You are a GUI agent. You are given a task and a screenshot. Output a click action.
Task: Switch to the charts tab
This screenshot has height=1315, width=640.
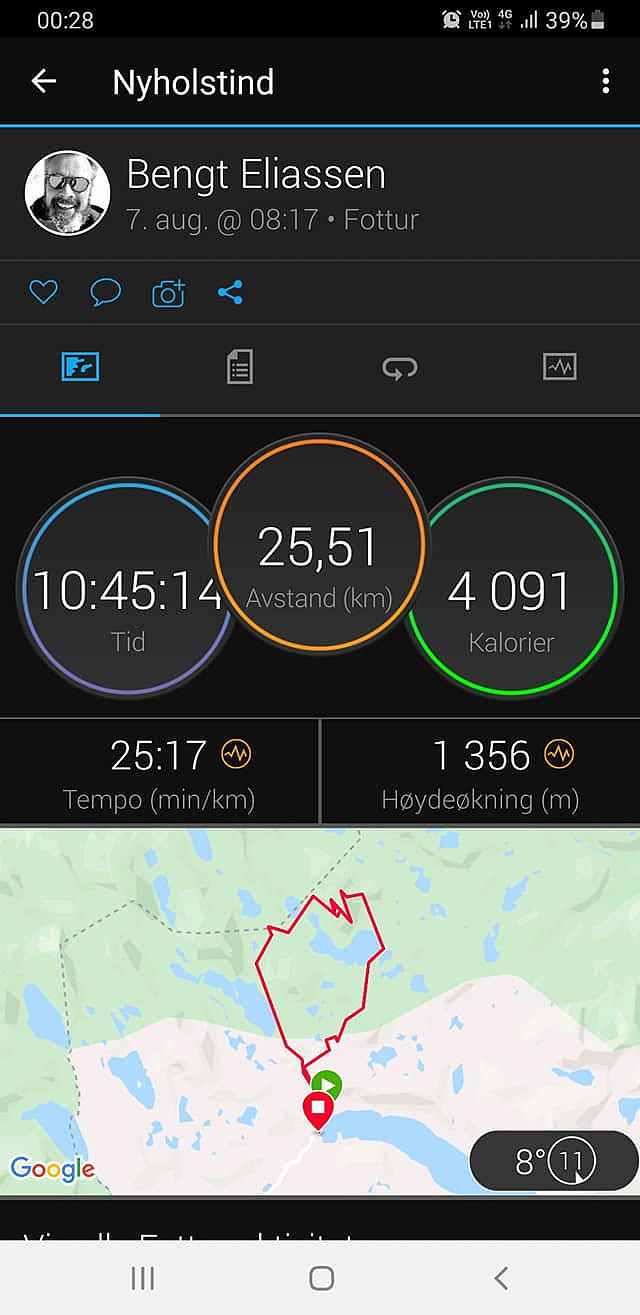[560, 368]
